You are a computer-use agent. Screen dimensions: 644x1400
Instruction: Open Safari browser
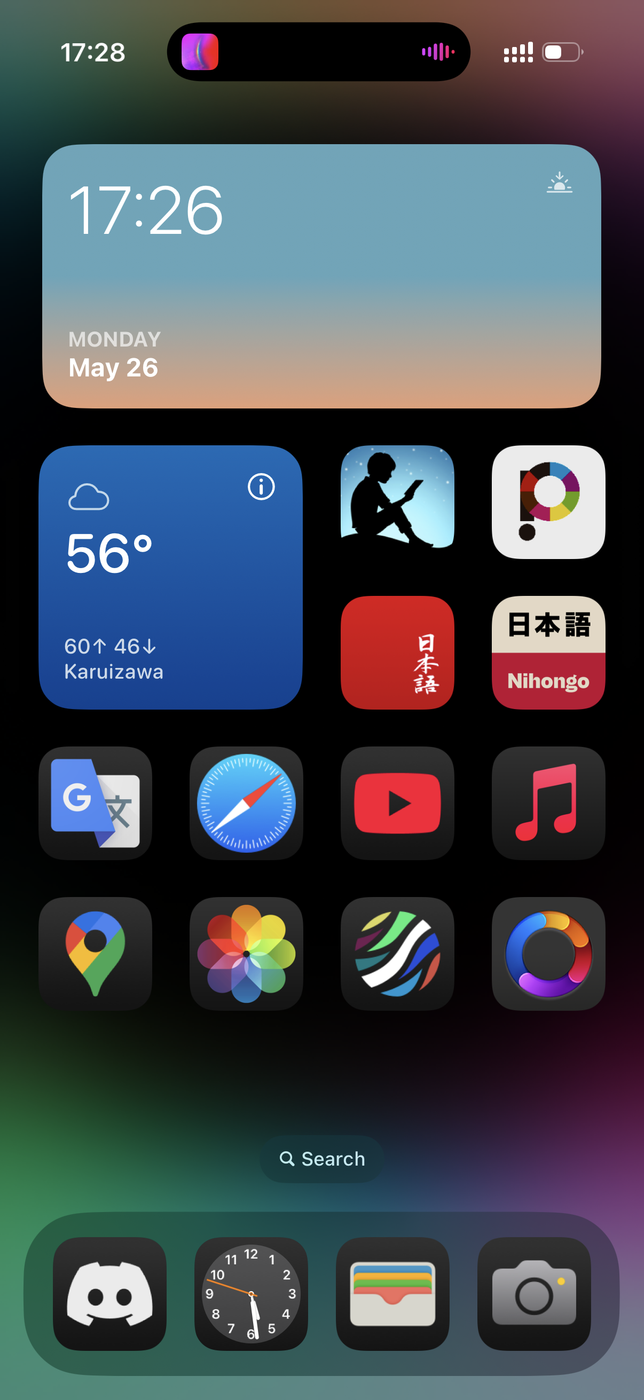tap(246, 803)
